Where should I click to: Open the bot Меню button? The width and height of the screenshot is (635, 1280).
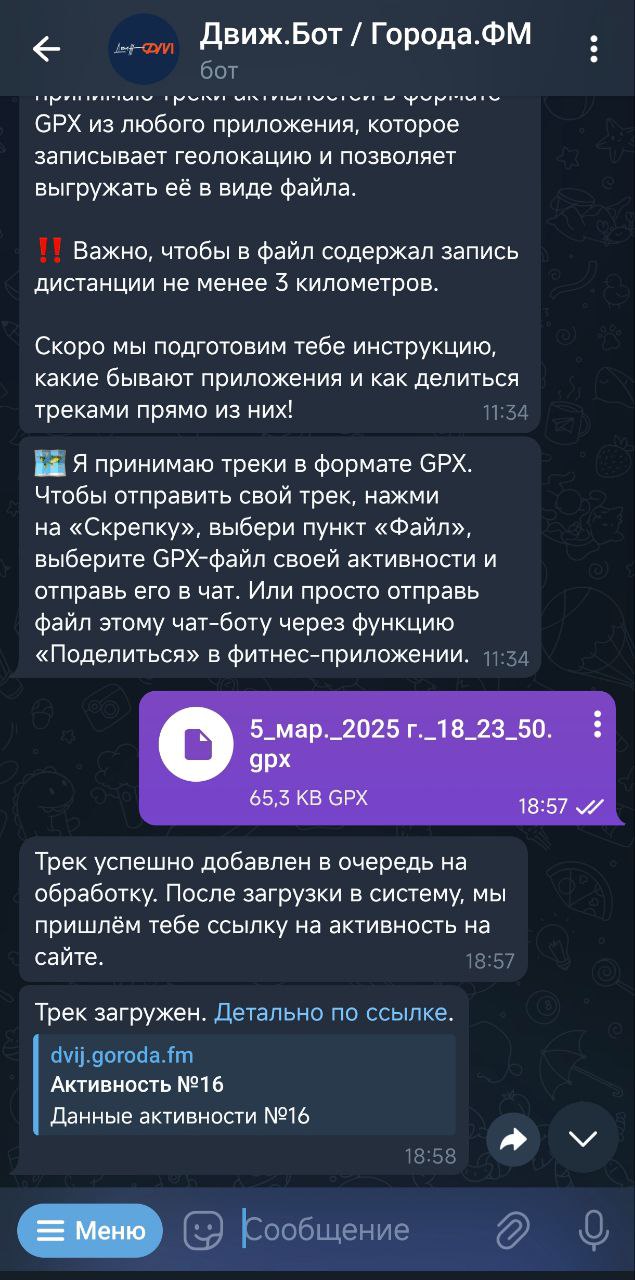pyautogui.click(x=90, y=1230)
